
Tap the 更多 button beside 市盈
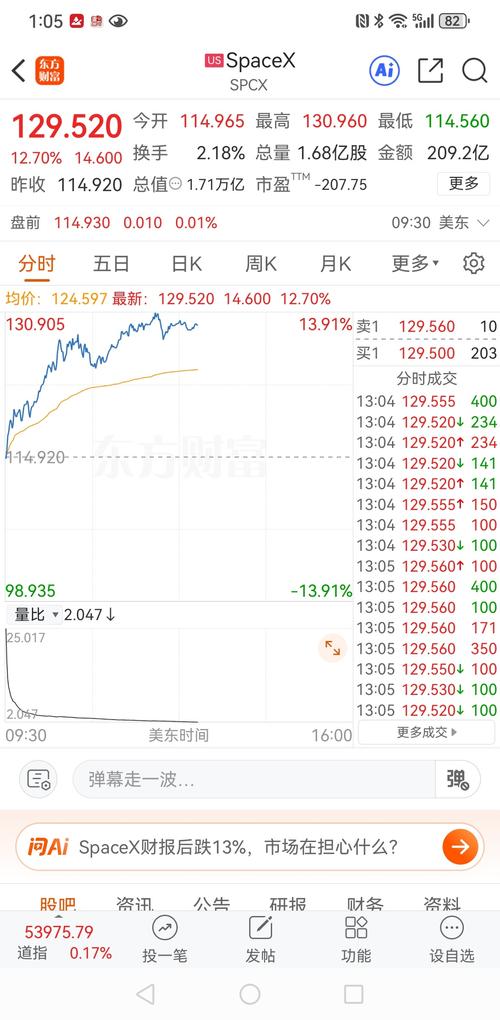[464, 183]
